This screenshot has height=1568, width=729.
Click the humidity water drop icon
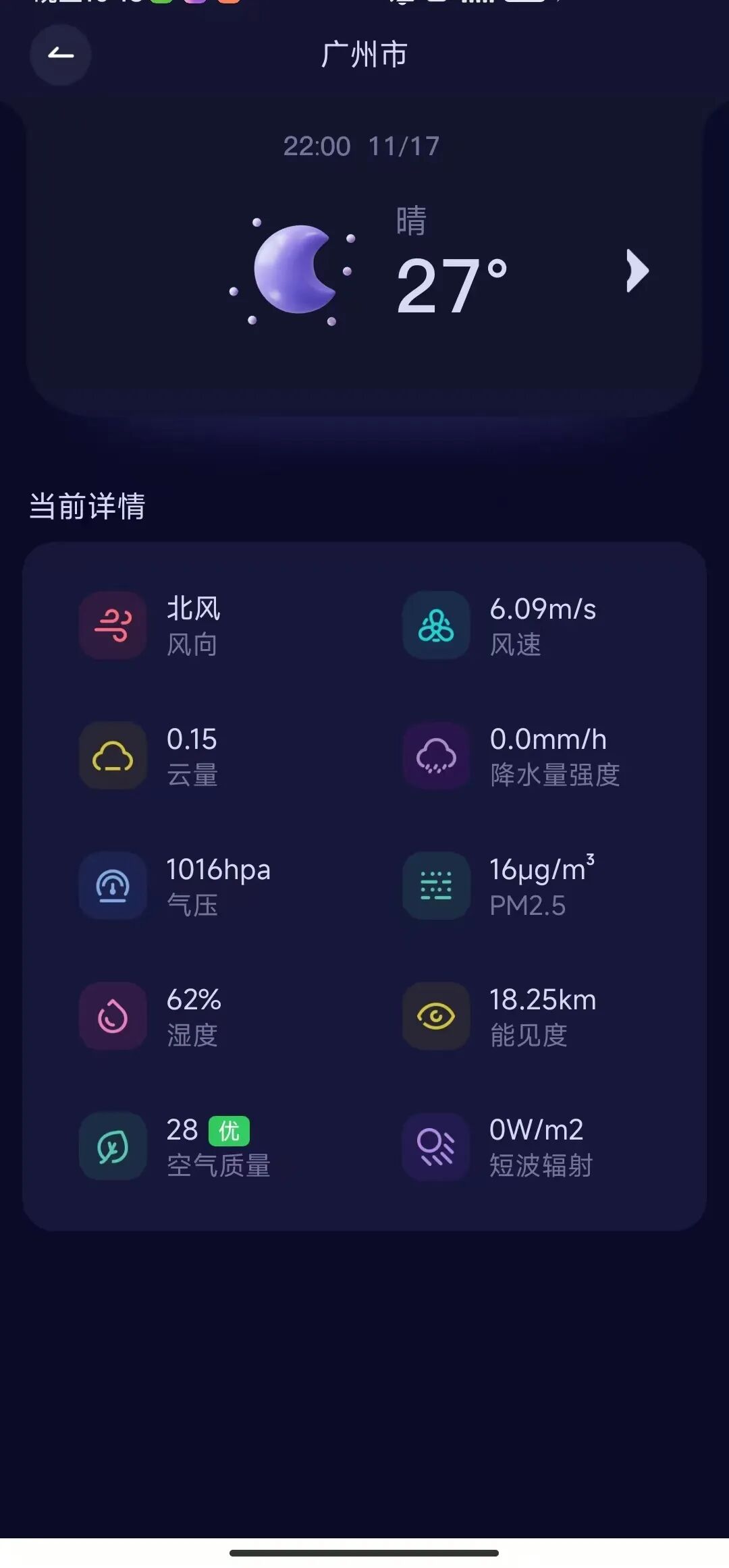tap(112, 1017)
